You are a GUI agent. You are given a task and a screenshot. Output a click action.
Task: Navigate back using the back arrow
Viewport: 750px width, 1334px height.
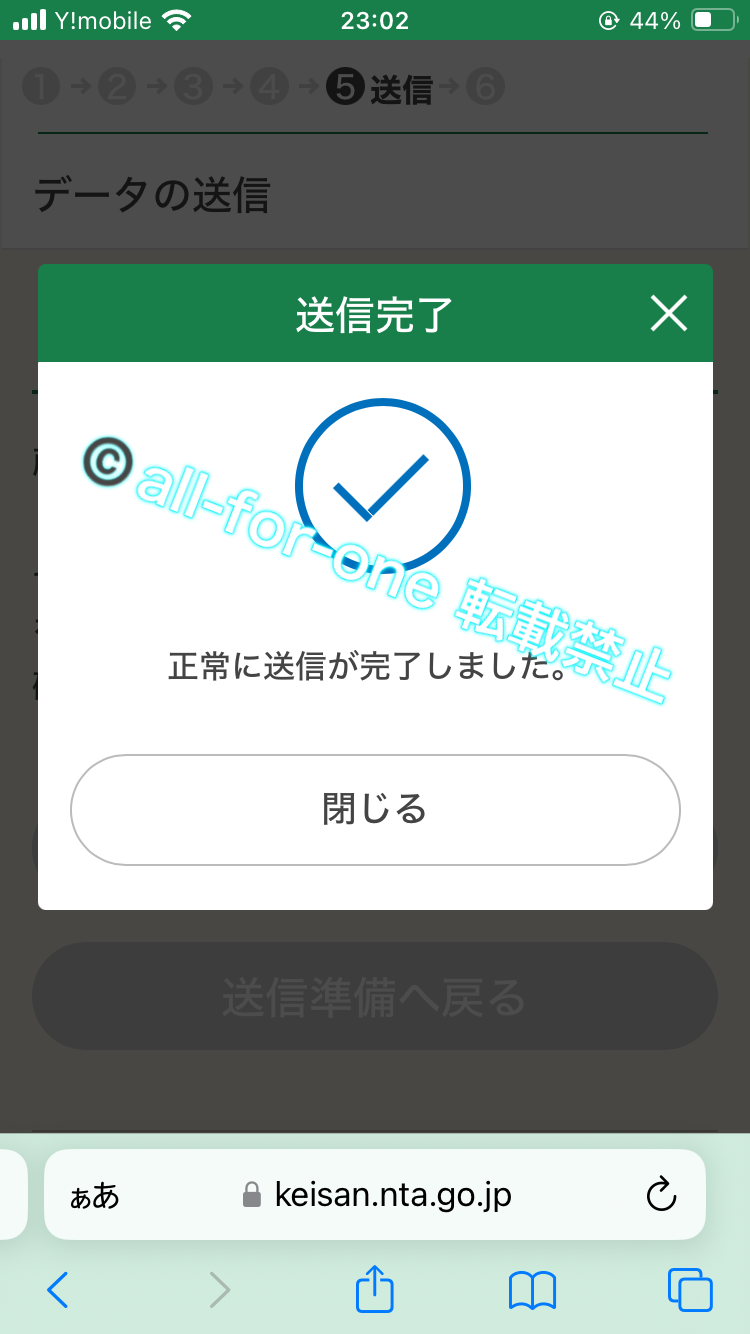click(x=57, y=1290)
